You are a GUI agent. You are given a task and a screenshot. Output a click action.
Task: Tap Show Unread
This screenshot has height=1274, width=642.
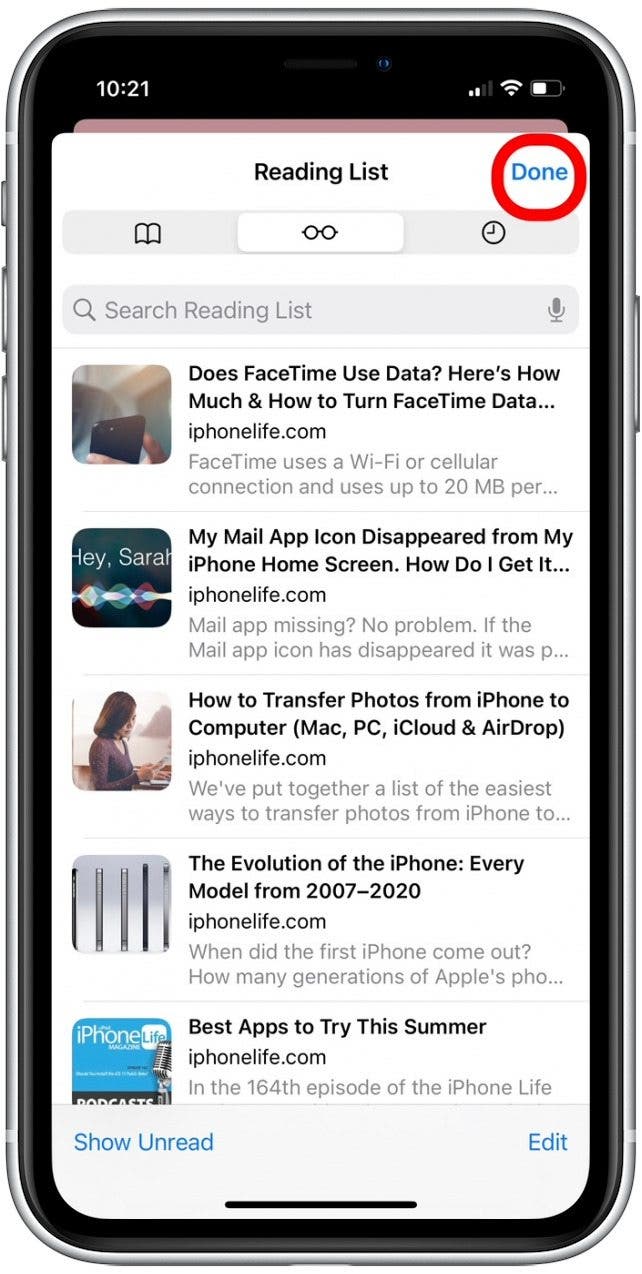143,1142
